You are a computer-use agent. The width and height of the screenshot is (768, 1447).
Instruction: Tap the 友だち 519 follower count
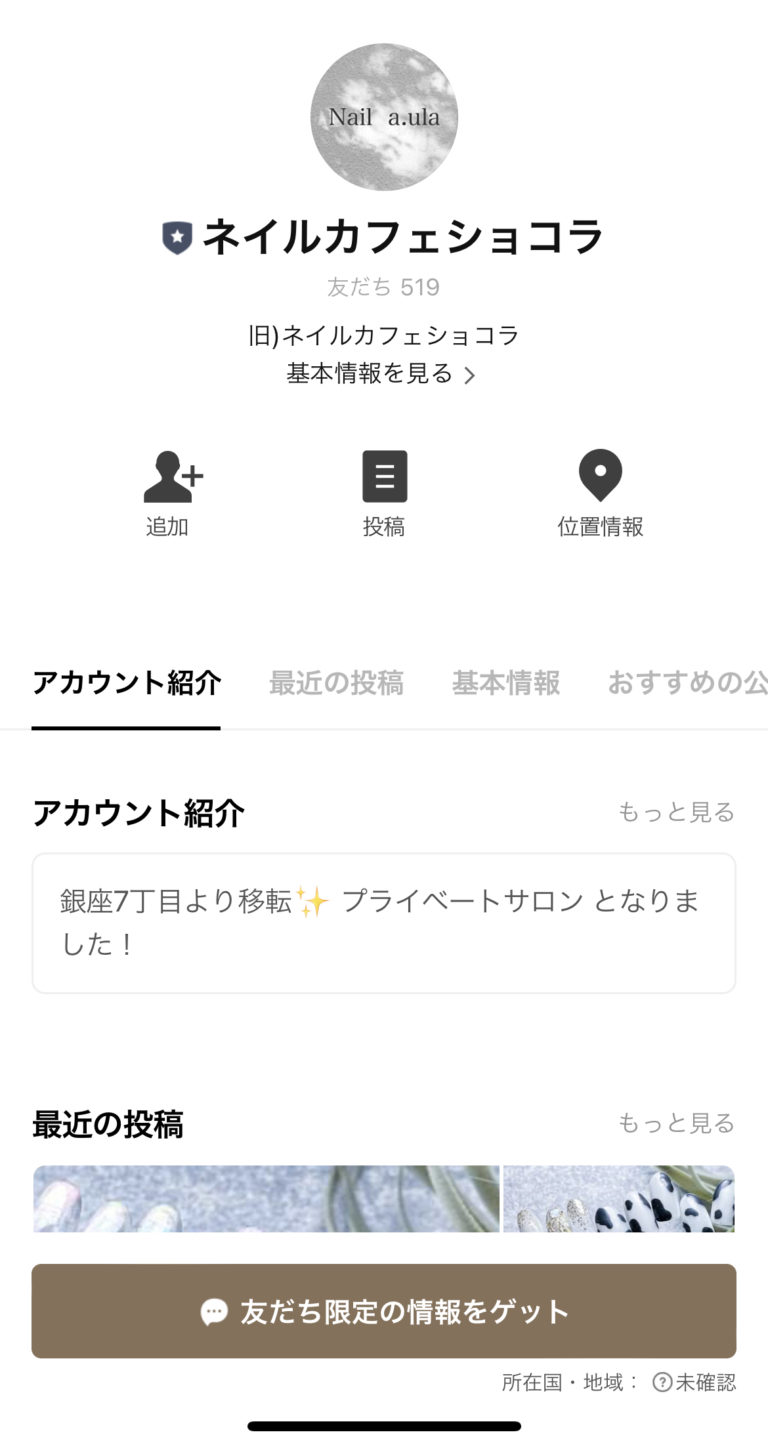[x=384, y=287]
